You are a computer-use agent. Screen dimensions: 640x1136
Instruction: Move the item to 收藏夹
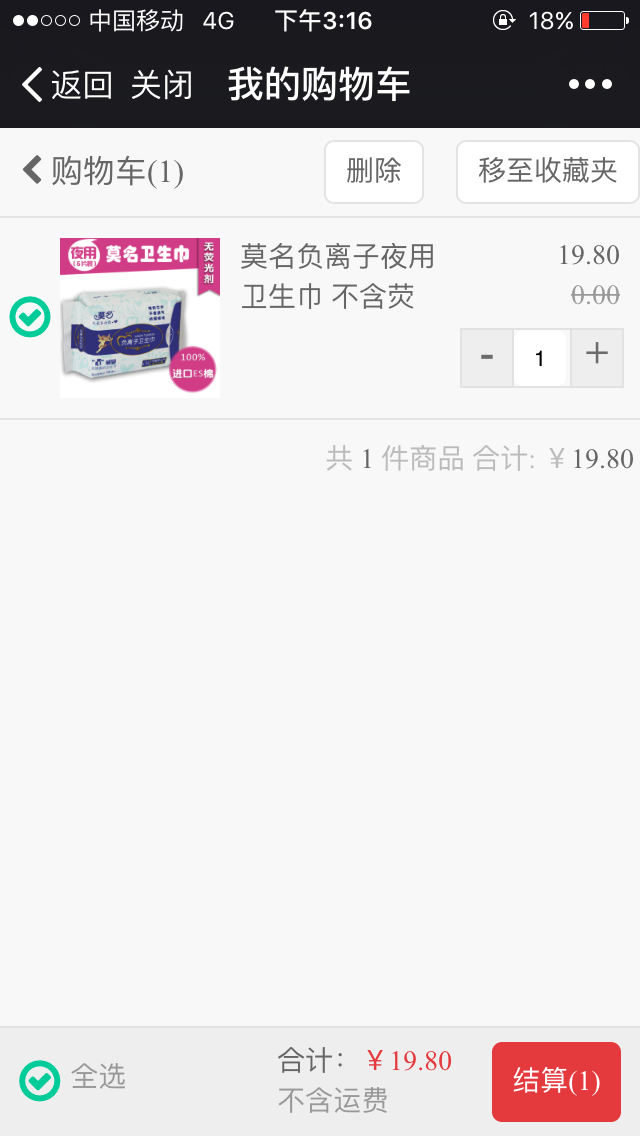point(547,171)
